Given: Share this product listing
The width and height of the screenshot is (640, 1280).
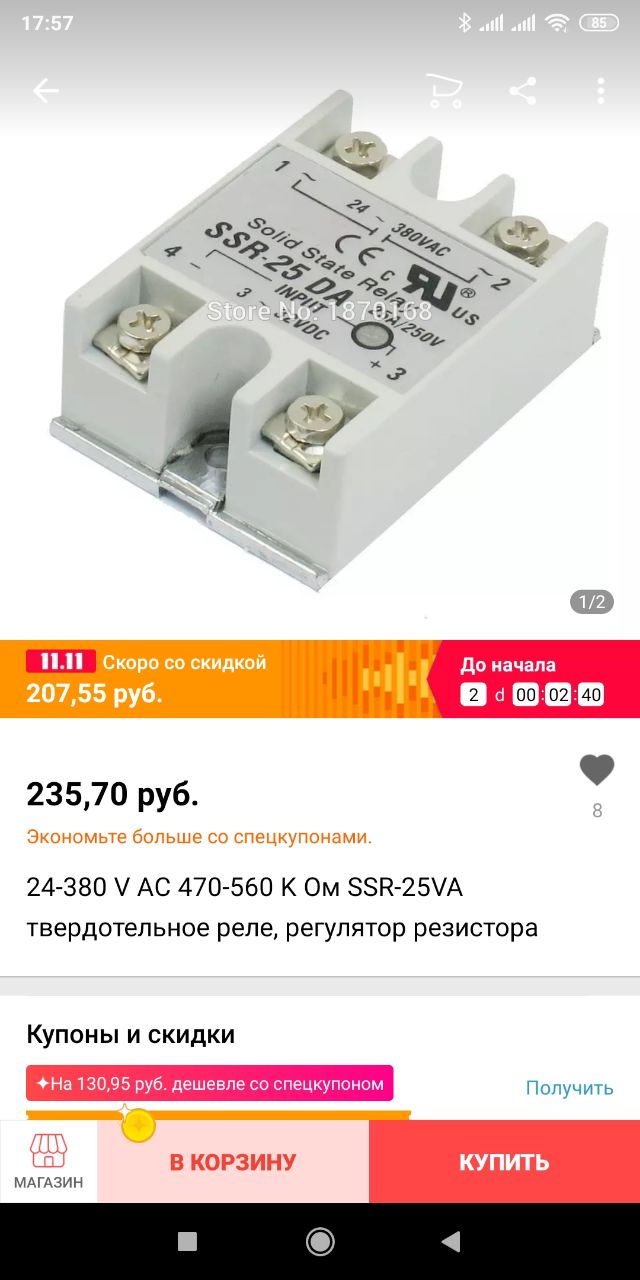Looking at the screenshot, I should [x=523, y=91].
